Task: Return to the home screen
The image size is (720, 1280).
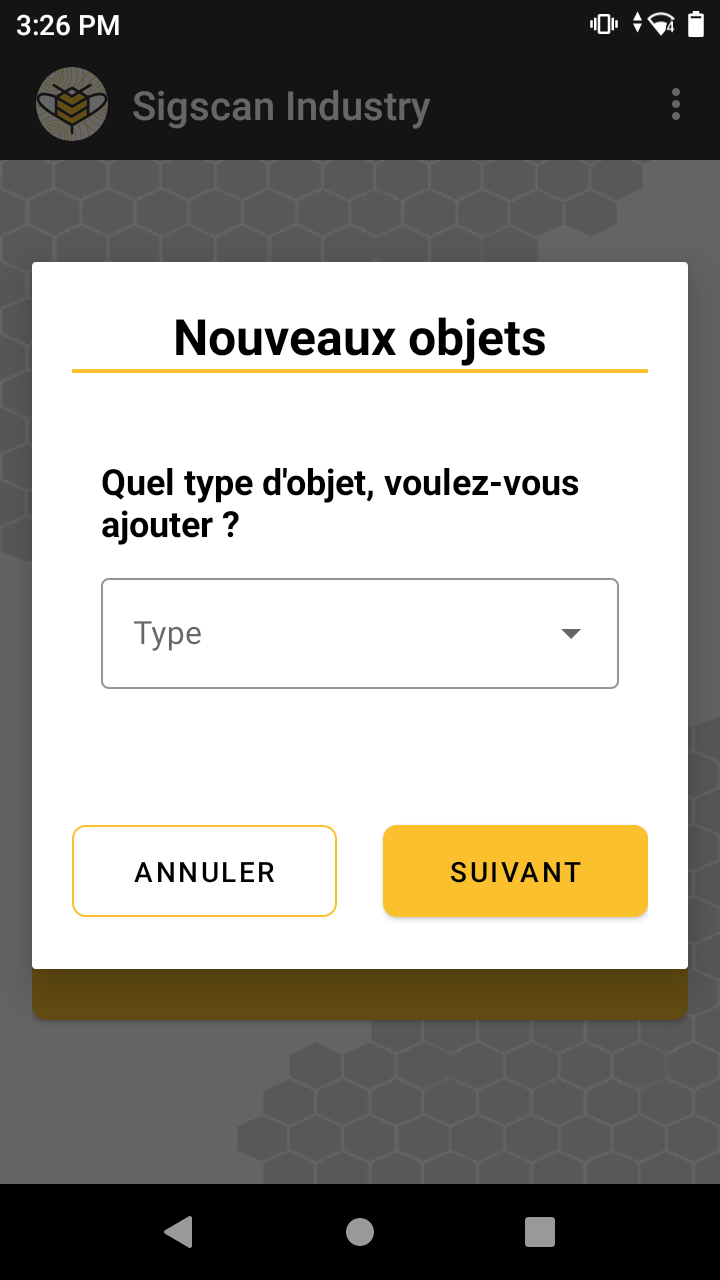Action: [x=360, y=1232]
